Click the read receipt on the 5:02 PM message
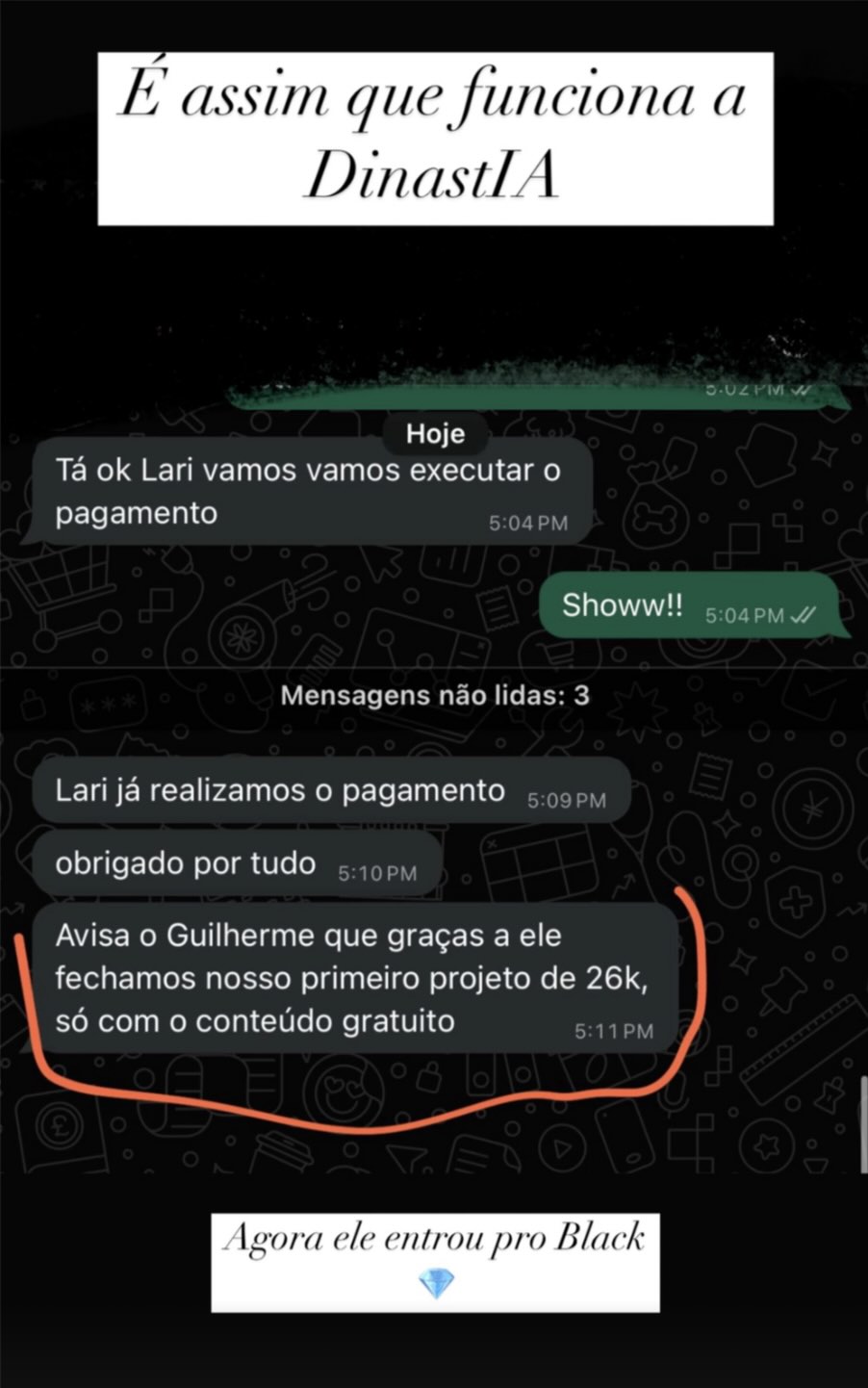This screenshot has width=868, height=1388. click(802, 390)
